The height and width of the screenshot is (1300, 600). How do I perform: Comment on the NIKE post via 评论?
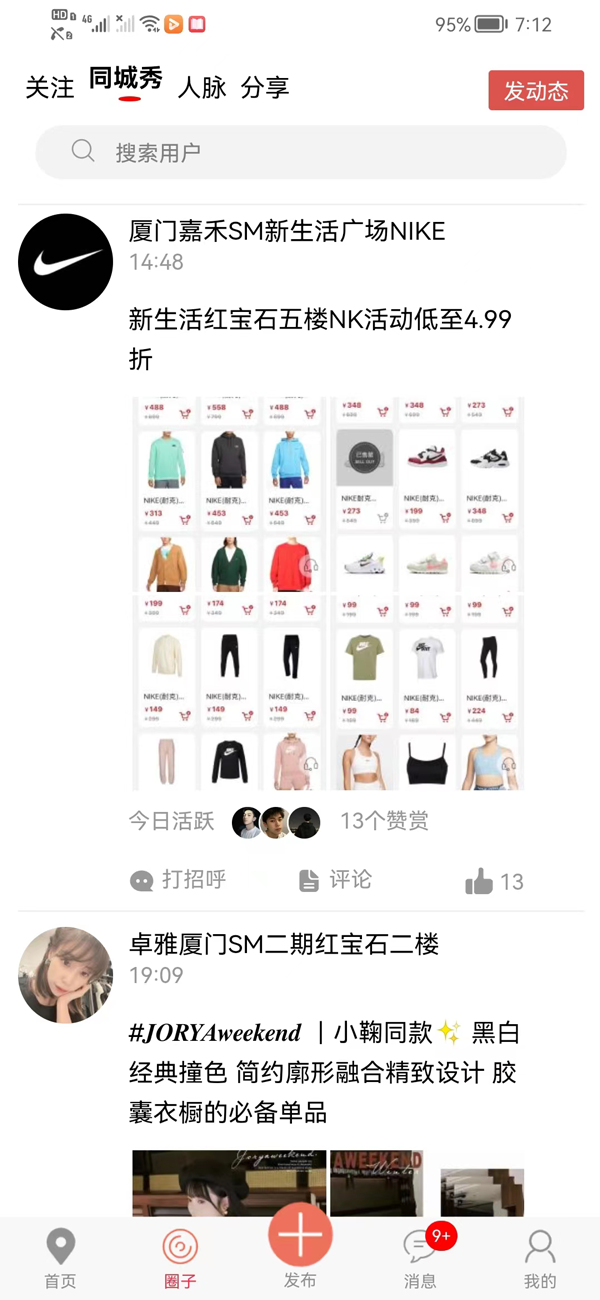pos(336,880)
